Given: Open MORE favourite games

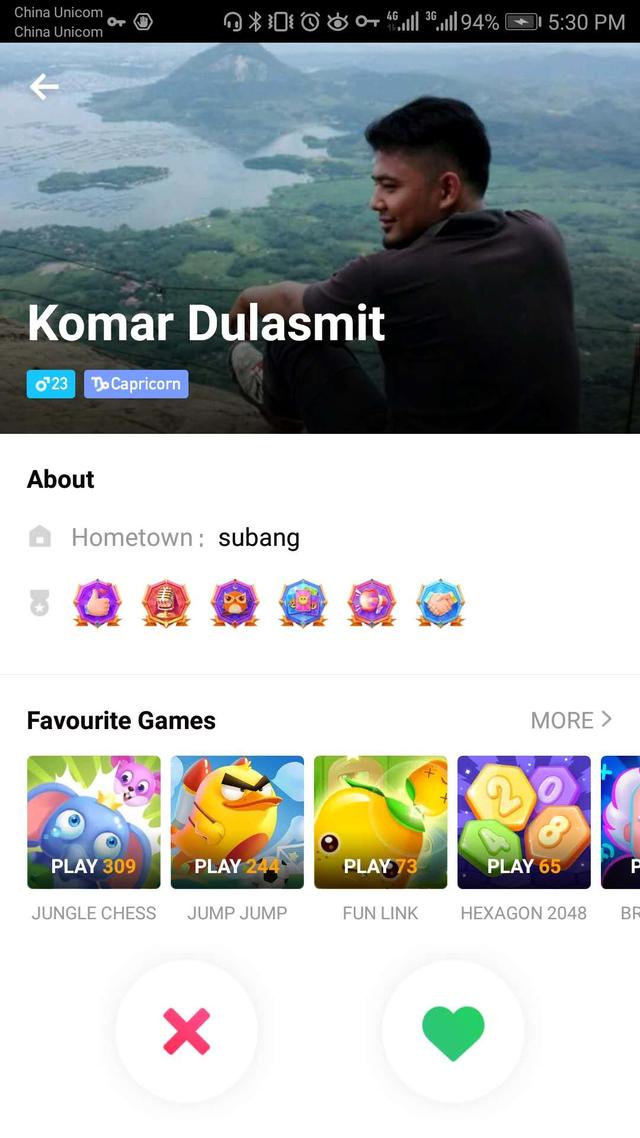Looking at the screenshot, I should (x=571, y=720).
